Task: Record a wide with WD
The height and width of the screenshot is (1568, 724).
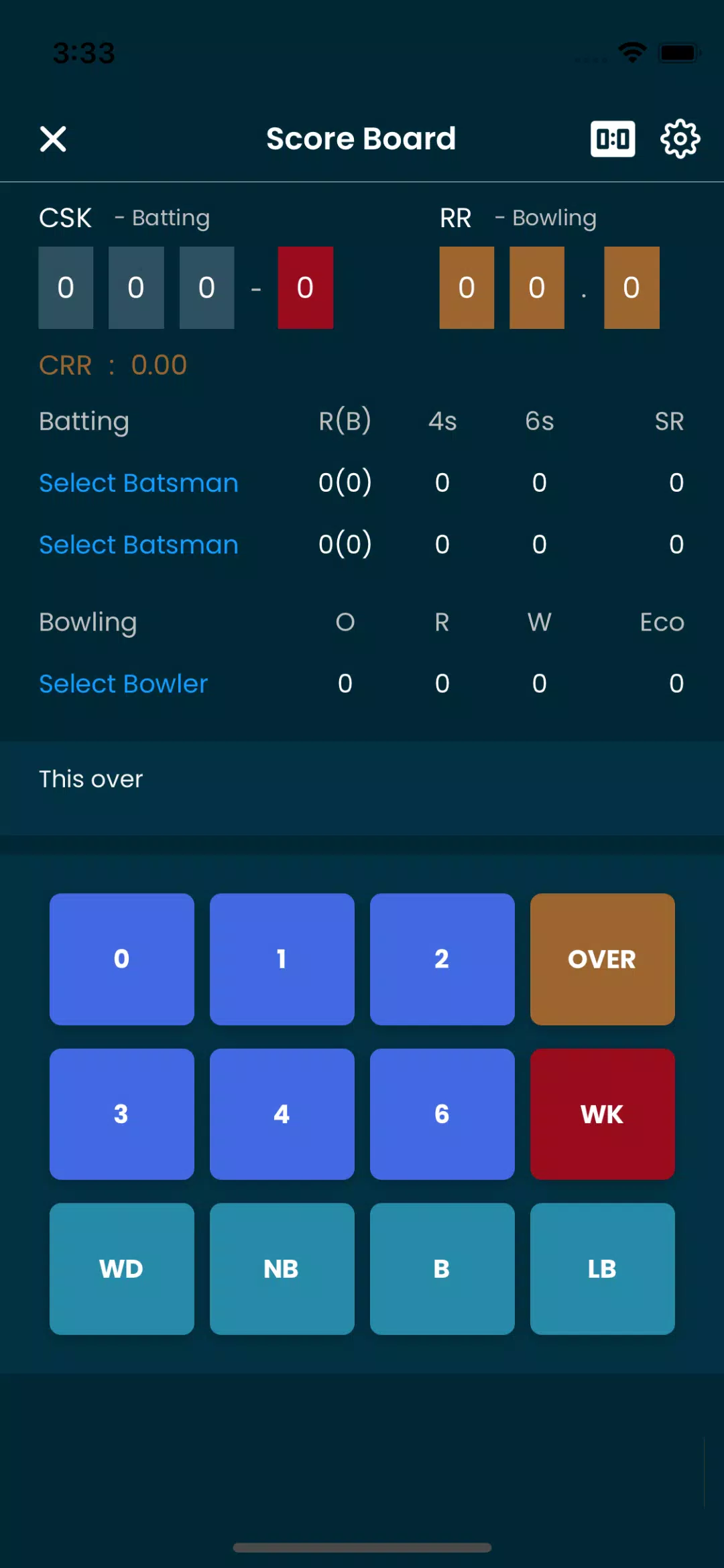Action: point(121,1268)
